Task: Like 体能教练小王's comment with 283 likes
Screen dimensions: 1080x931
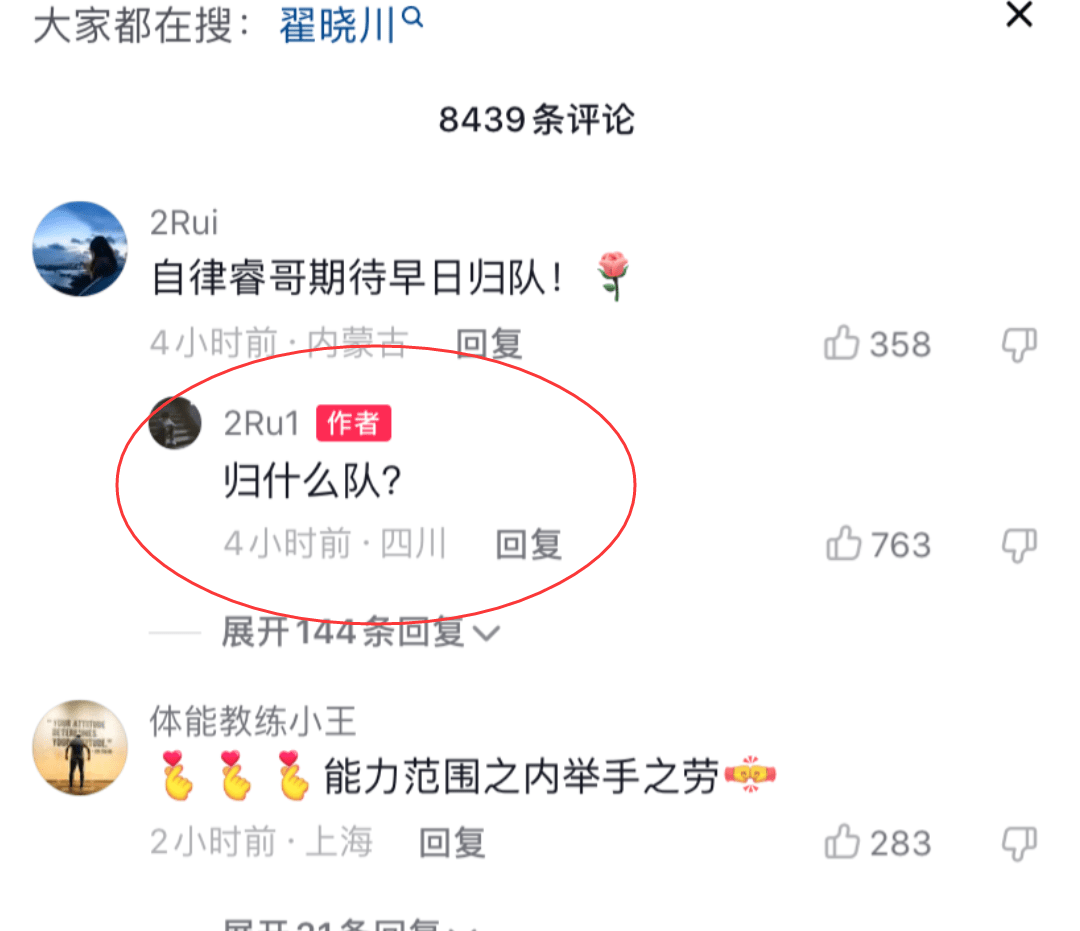Action: (x=842, y=843)
